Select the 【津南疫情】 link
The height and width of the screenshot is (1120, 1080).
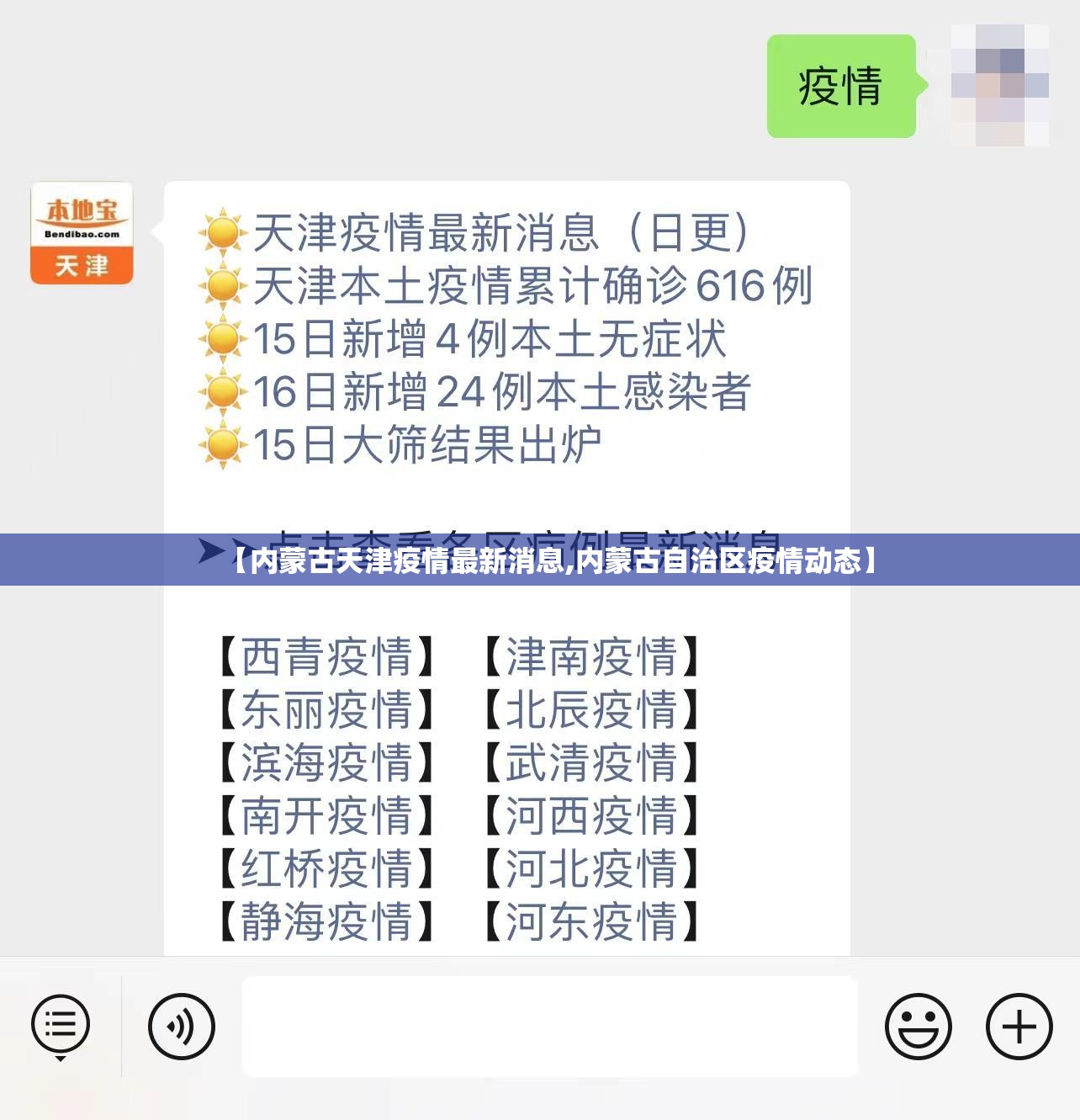click(x=591, y=657)
